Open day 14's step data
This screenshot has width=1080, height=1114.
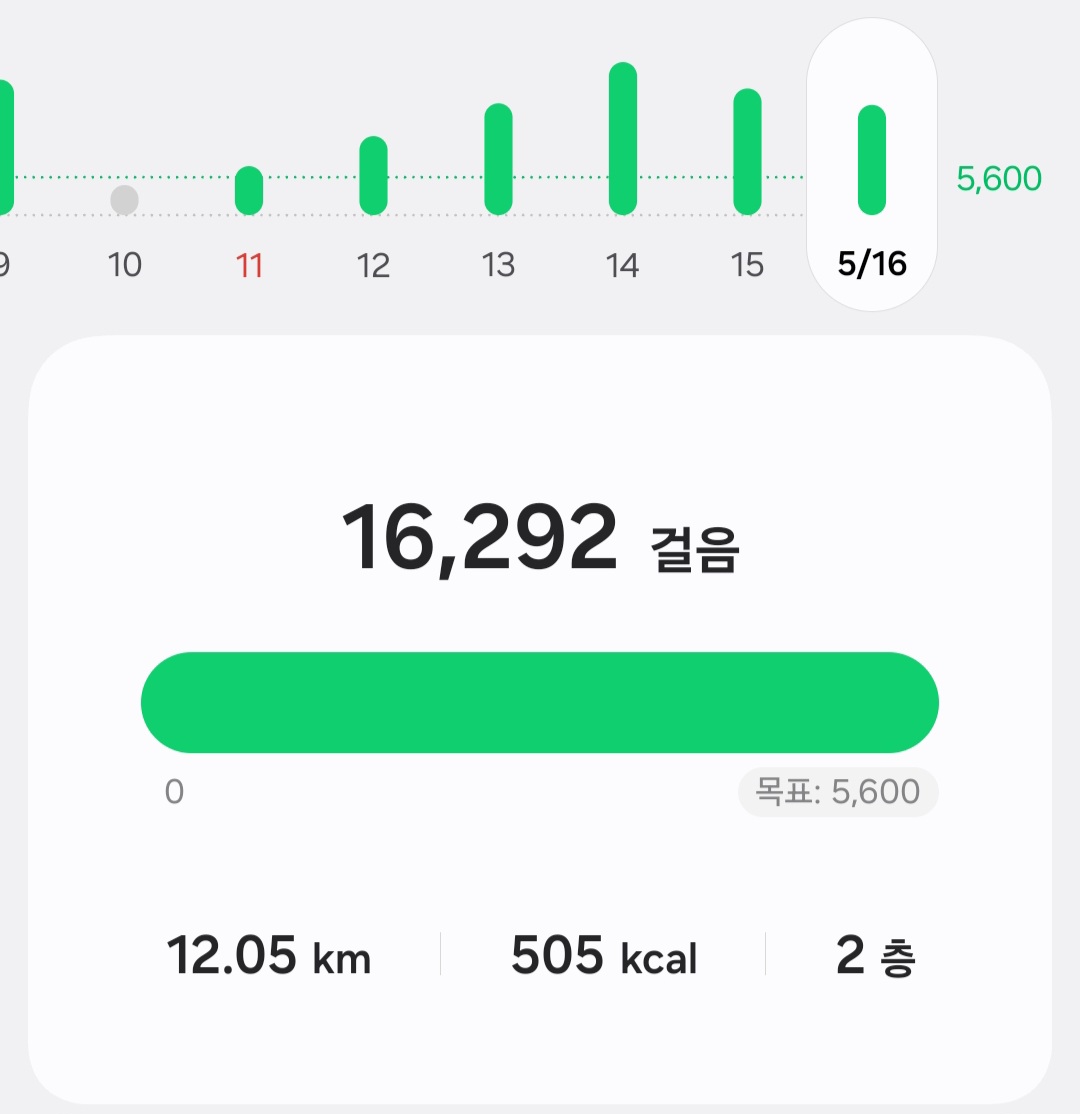pos(622,139)
